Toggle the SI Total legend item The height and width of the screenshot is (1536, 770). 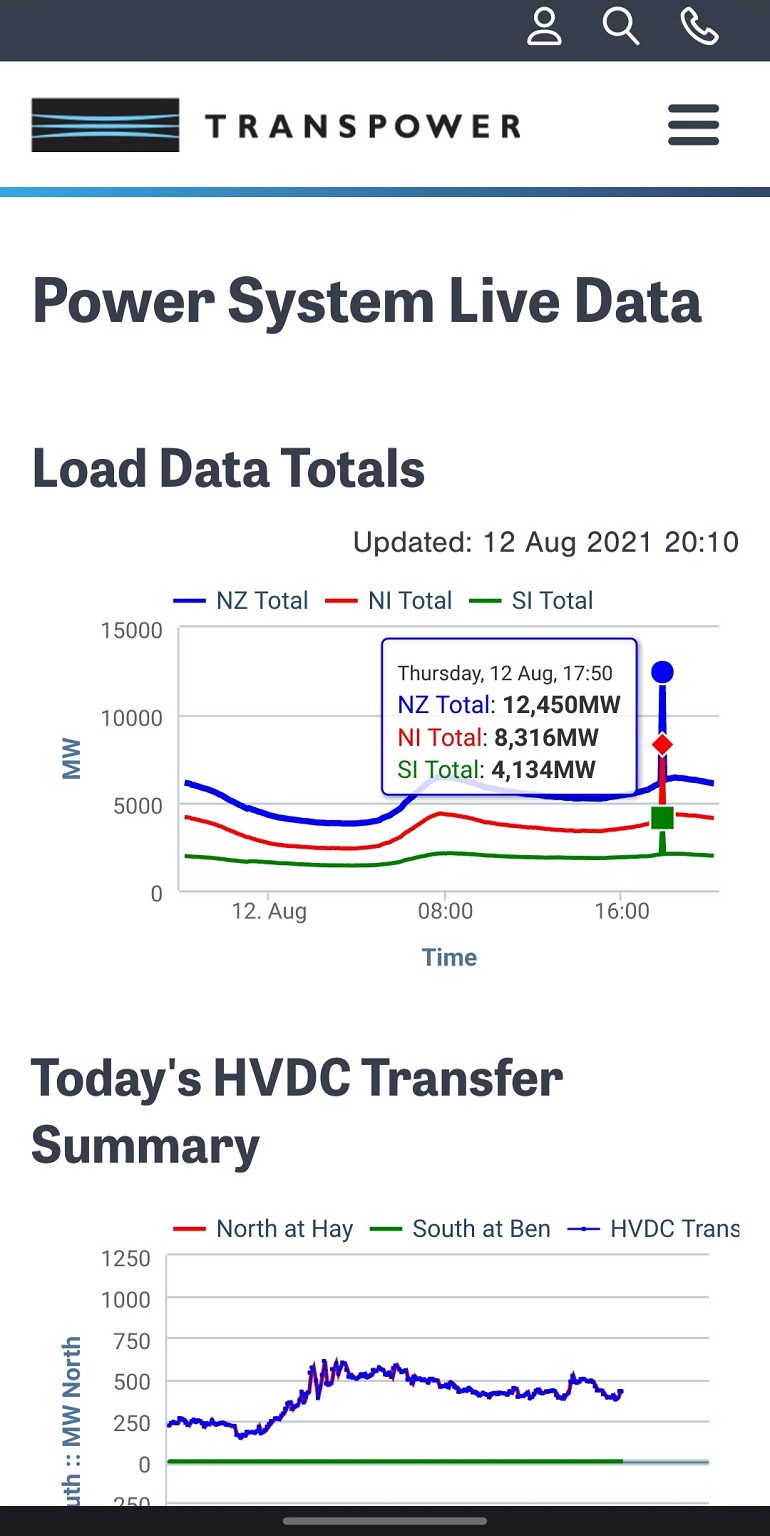pyautogui.click(x=531, y=601)
